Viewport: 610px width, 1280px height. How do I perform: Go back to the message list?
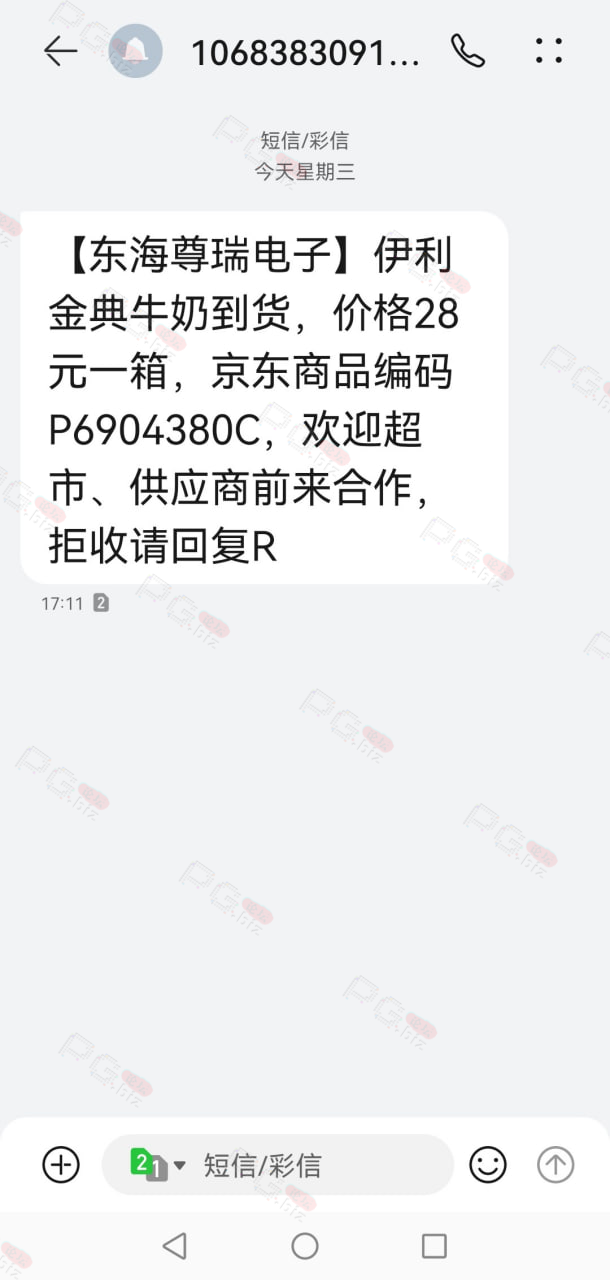pos(61,51)
